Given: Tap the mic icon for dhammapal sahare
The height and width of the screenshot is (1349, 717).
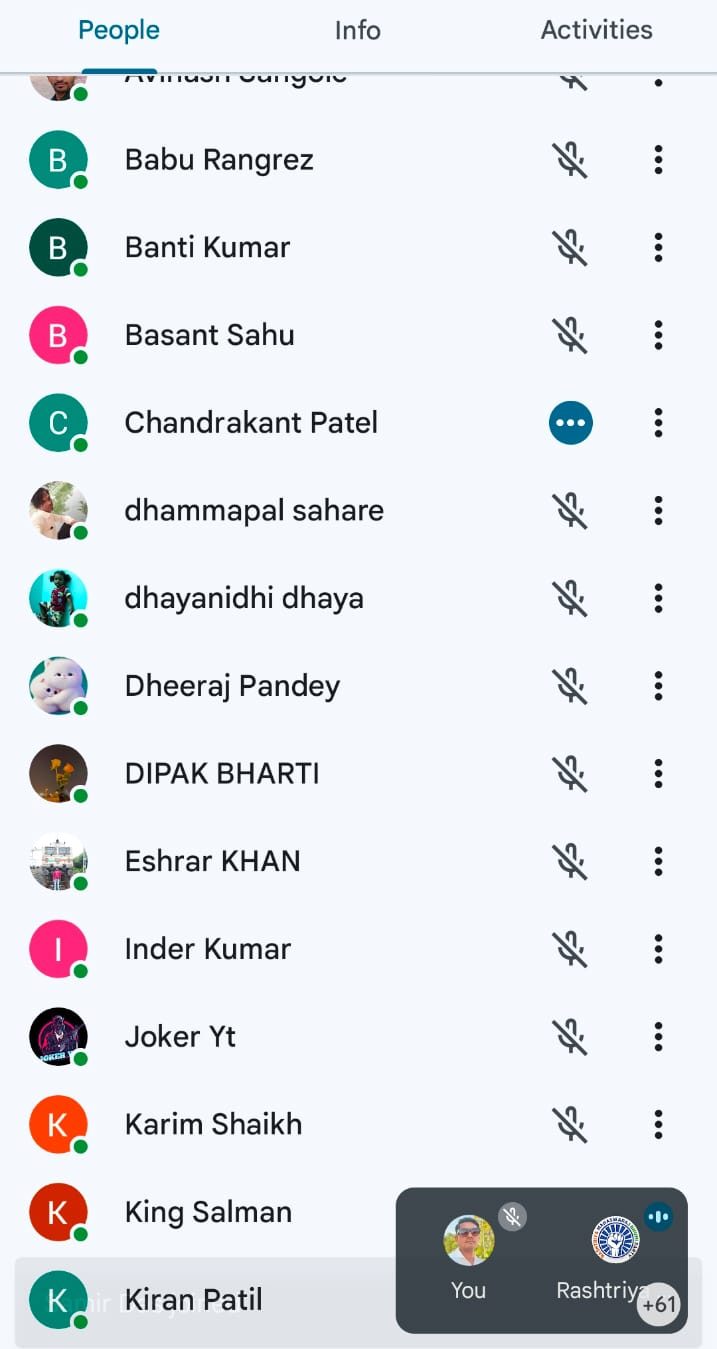Looking at the screenshot, I should 571,510.
